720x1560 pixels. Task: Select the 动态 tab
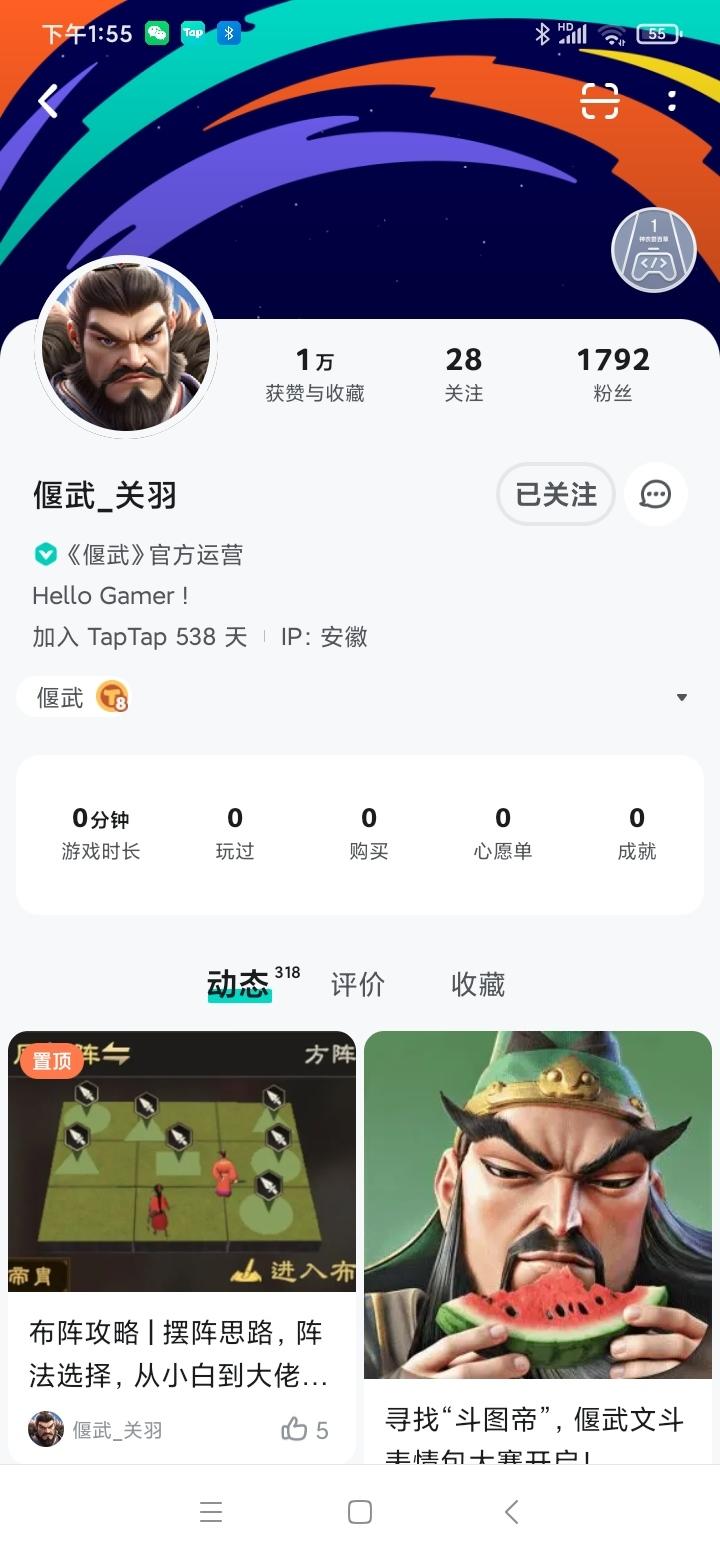click(240, 984)
